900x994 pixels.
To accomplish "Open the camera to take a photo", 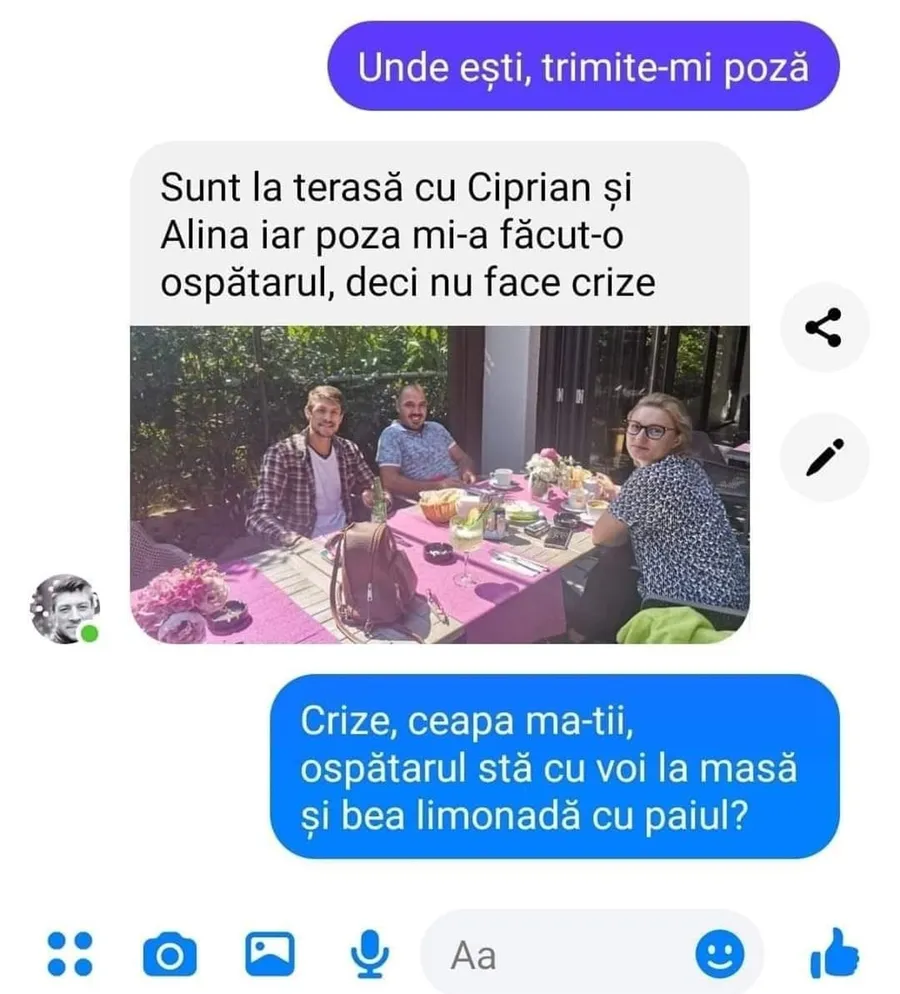I will point(170,954).
